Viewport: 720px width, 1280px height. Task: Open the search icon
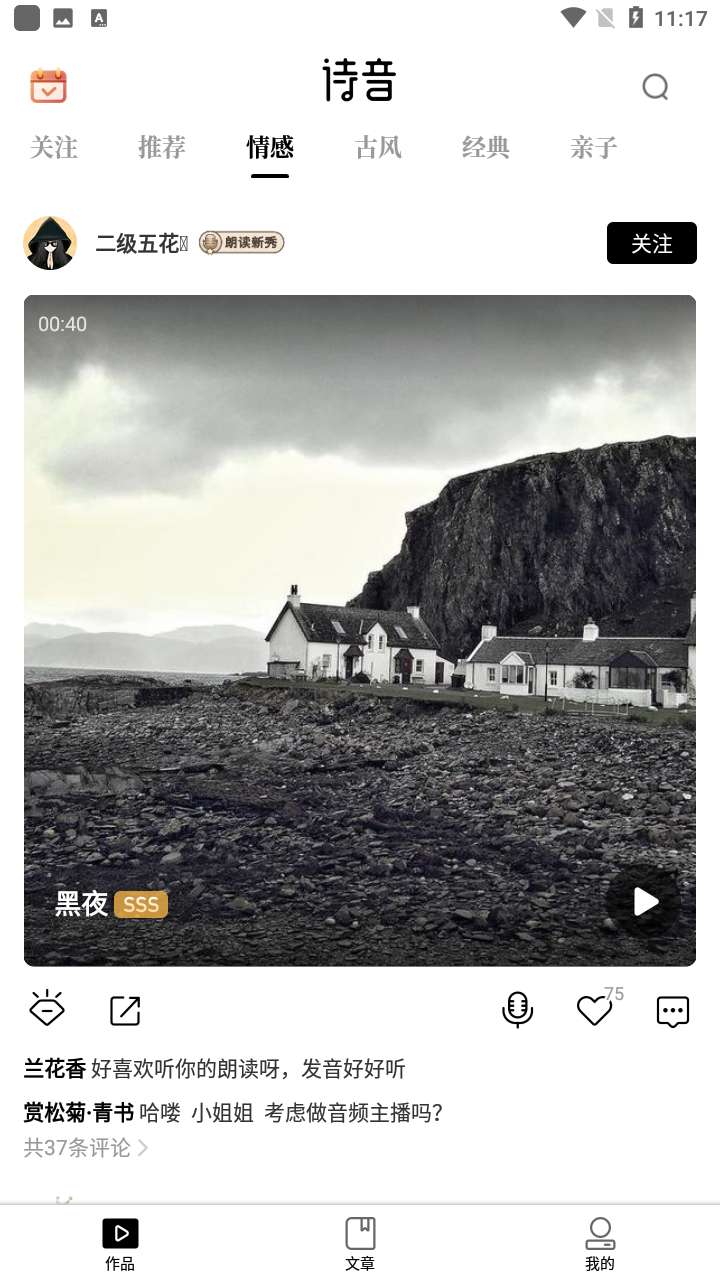655,88
